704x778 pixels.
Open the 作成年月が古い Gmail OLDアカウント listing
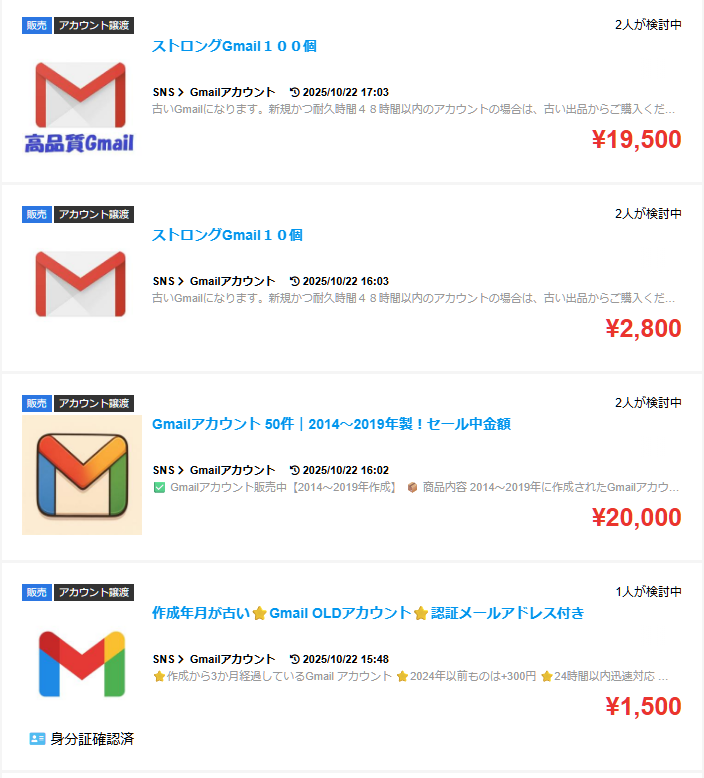(367, 613)
